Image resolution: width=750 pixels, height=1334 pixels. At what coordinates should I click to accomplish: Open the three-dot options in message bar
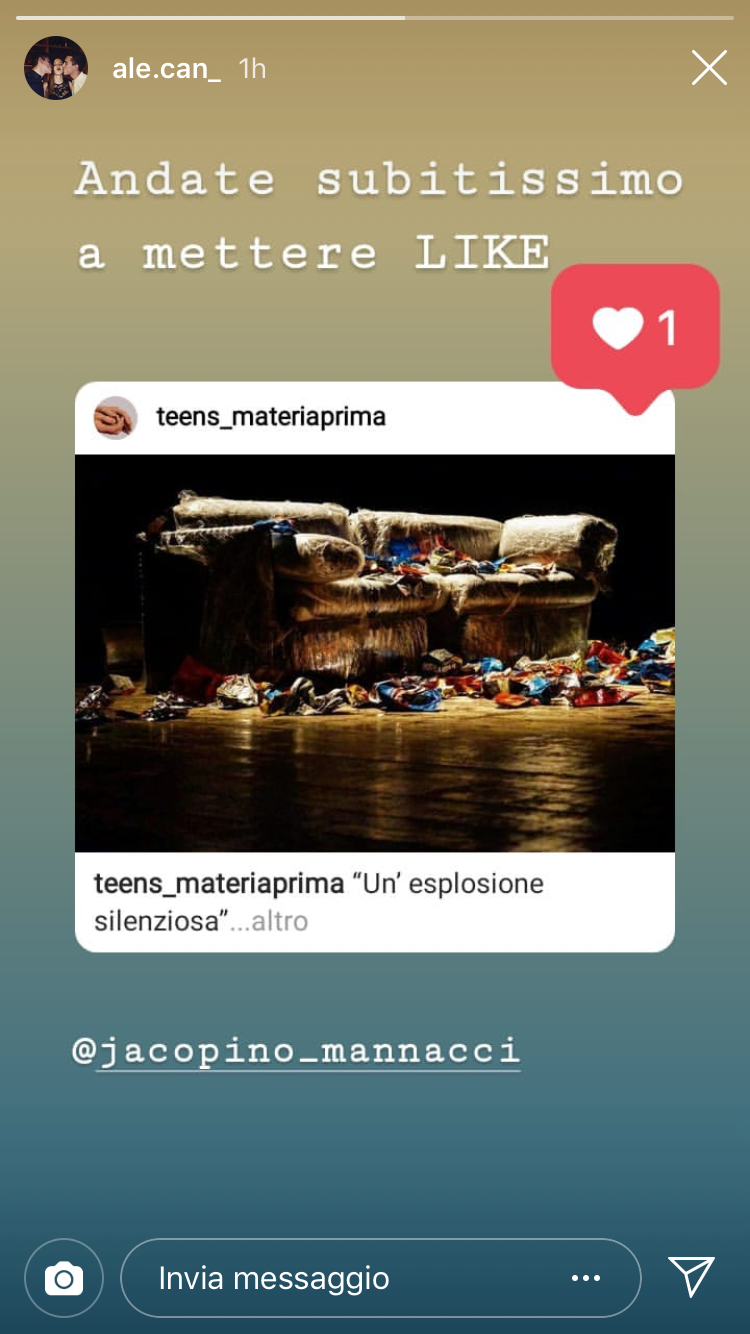click(x=586, y=1278)
